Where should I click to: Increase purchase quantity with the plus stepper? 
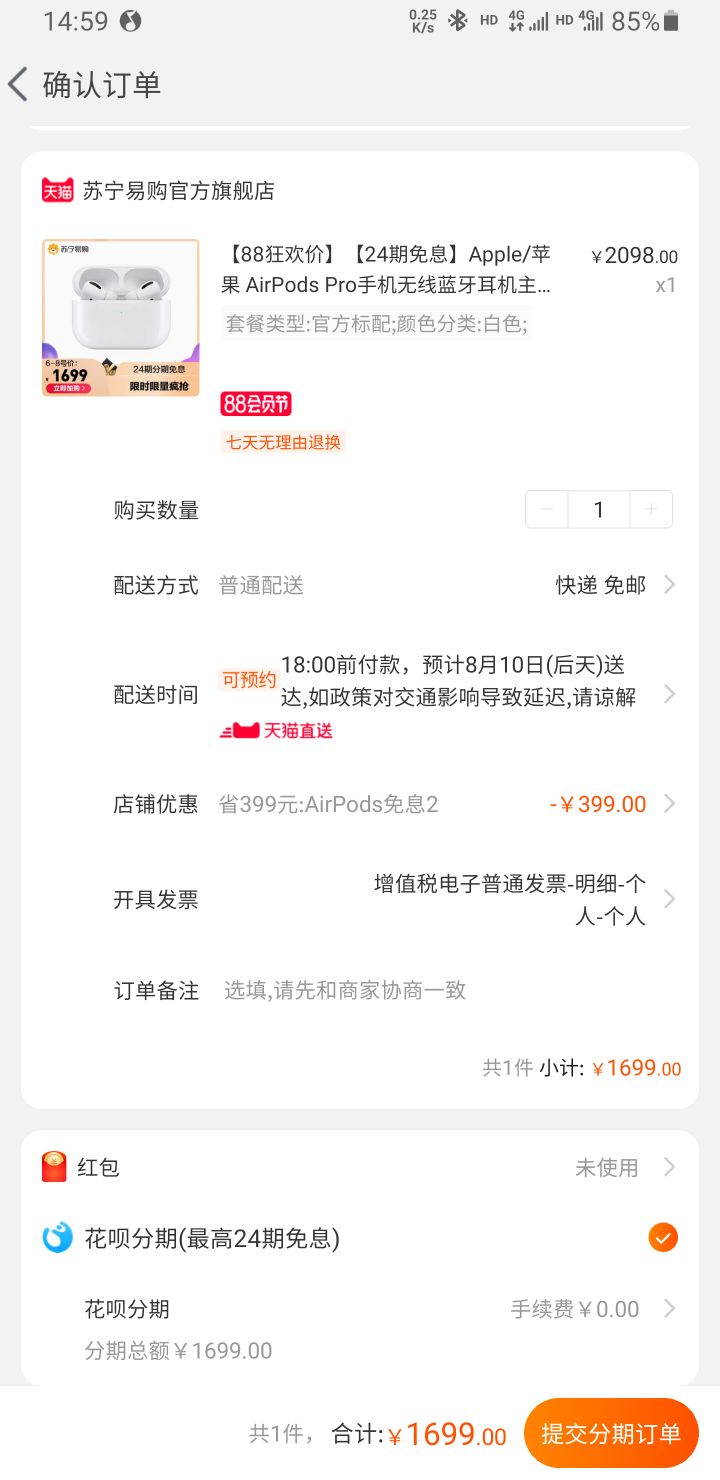pyautogui.click(x=651, y=509)
